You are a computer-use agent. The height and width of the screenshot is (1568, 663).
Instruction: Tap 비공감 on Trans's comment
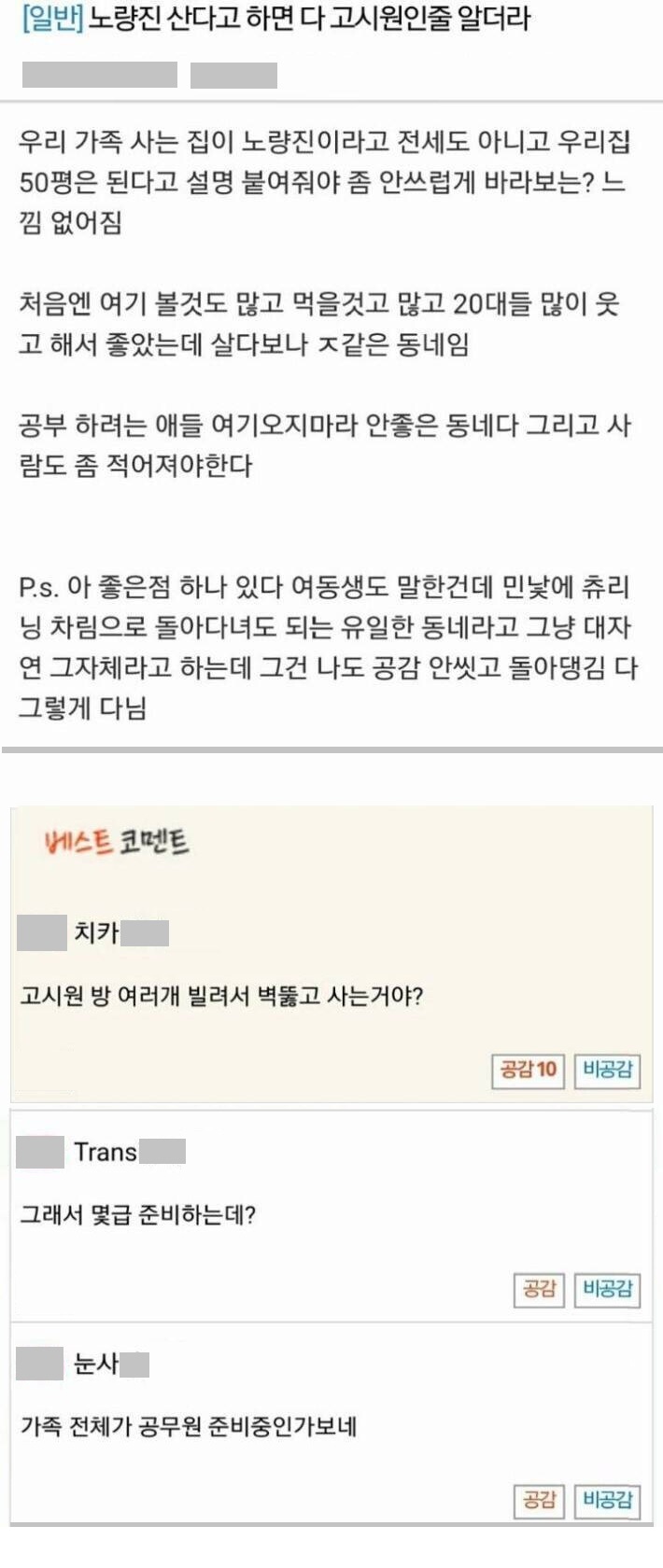point(607,1290)
